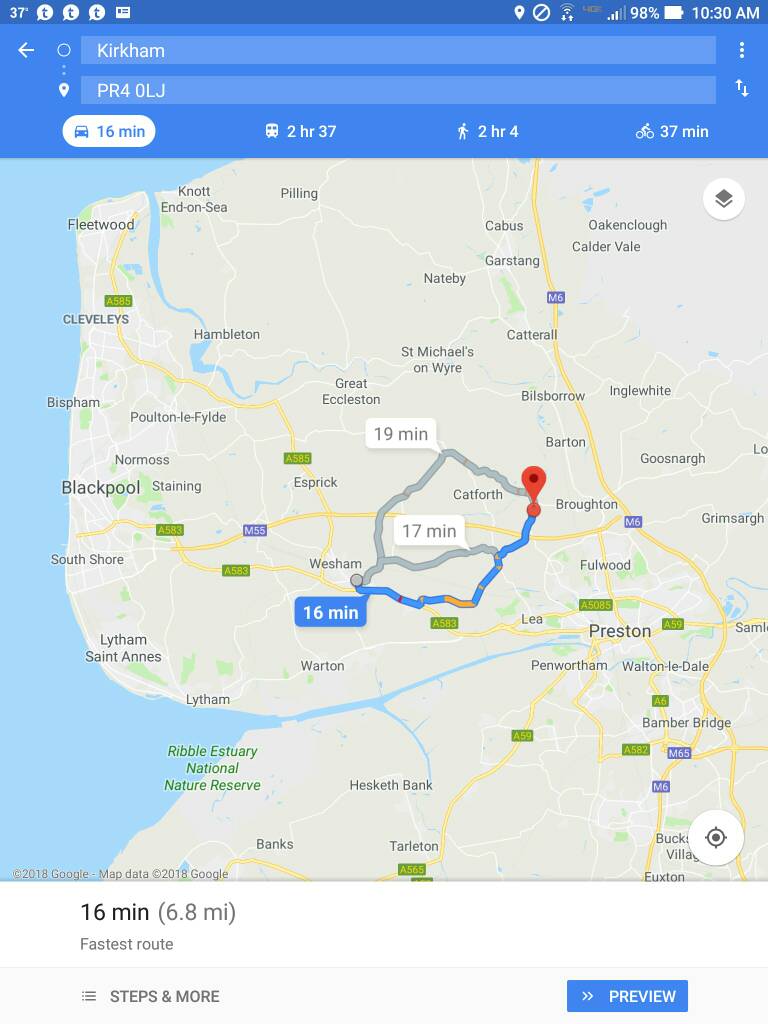Open the overflow menu
Viewport: 768px width, 1024px height.
click(741, 50)
